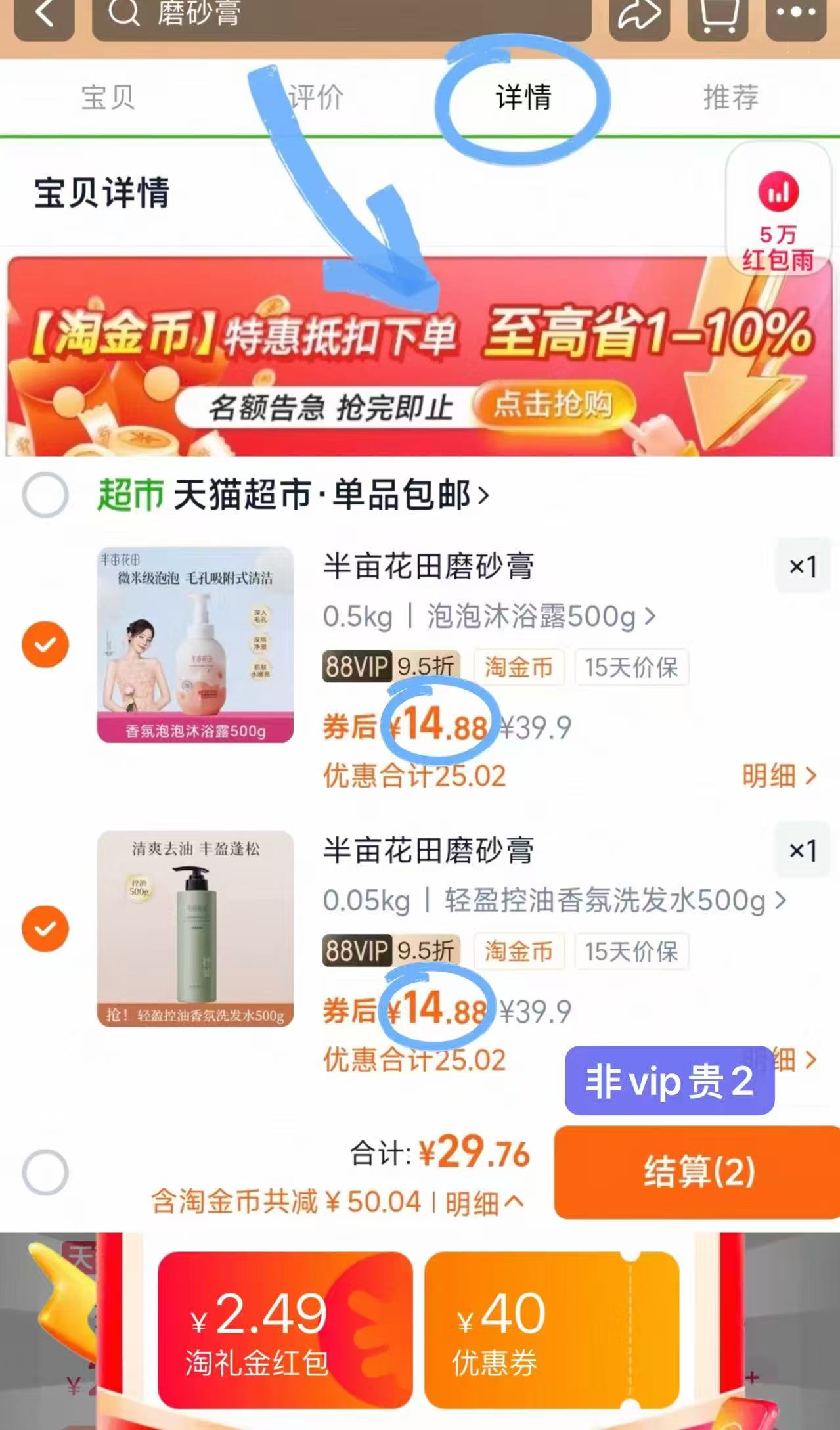Uncheck the 泡泡沐浴露 product selection circle
The width and height of the screenshot is (840, 1430).
click(x=45, y=644)
